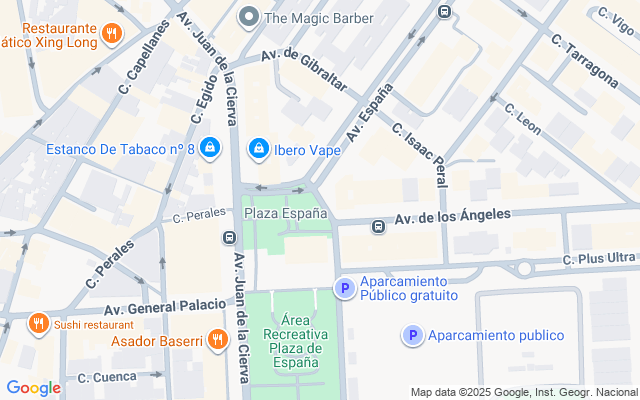Open the Google logo link
640x400 pixels.
click(x=33, y=388)
